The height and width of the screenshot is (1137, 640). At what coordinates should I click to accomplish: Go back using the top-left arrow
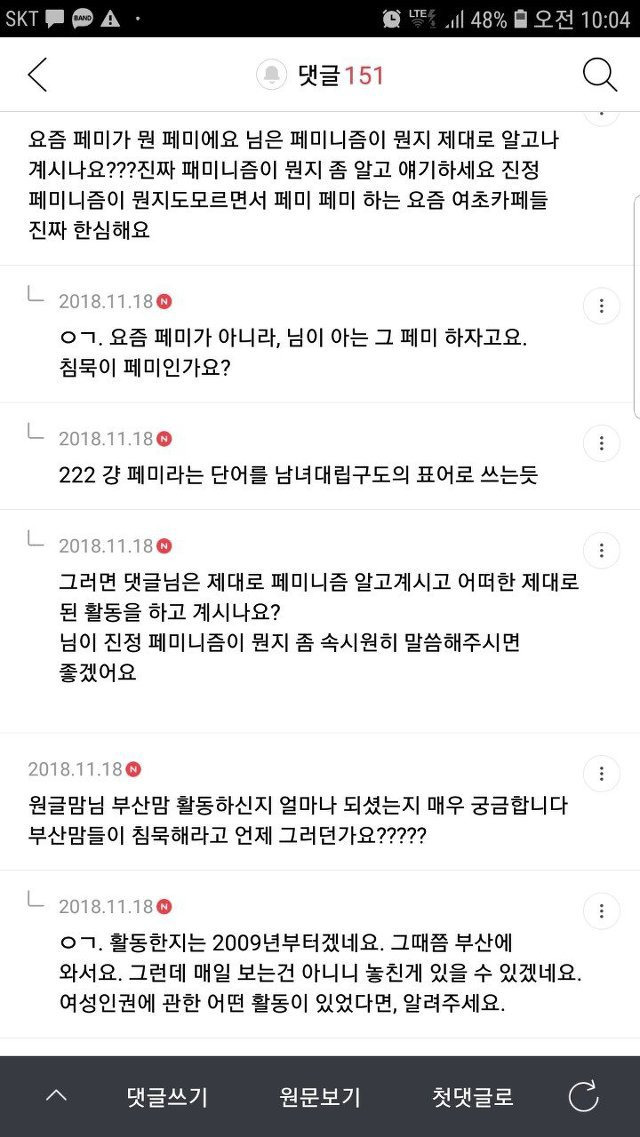point(37,75)
